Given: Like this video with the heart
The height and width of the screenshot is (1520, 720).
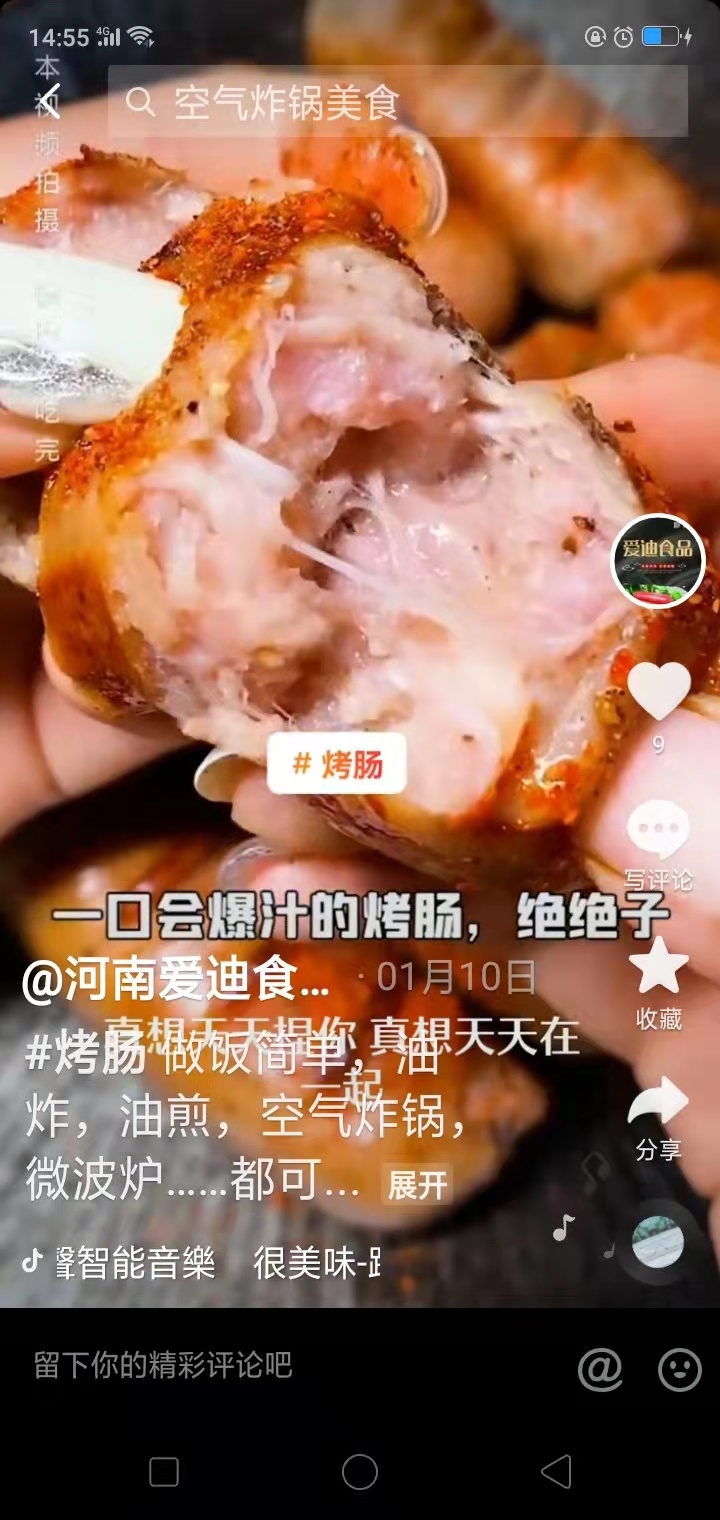Looking at the screenshot, I should [x=658, y=692].
